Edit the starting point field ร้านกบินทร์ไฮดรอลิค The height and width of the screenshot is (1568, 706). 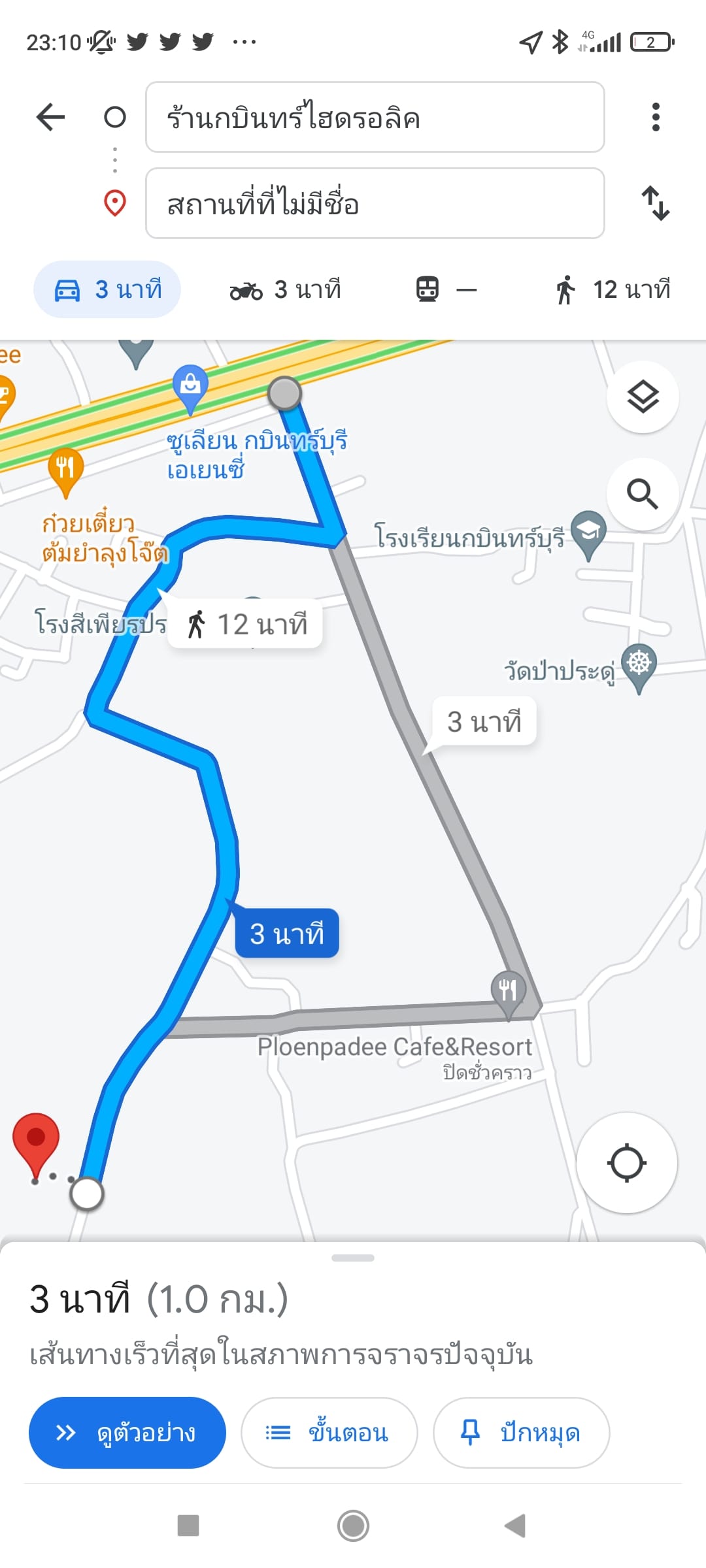(375, 118)
